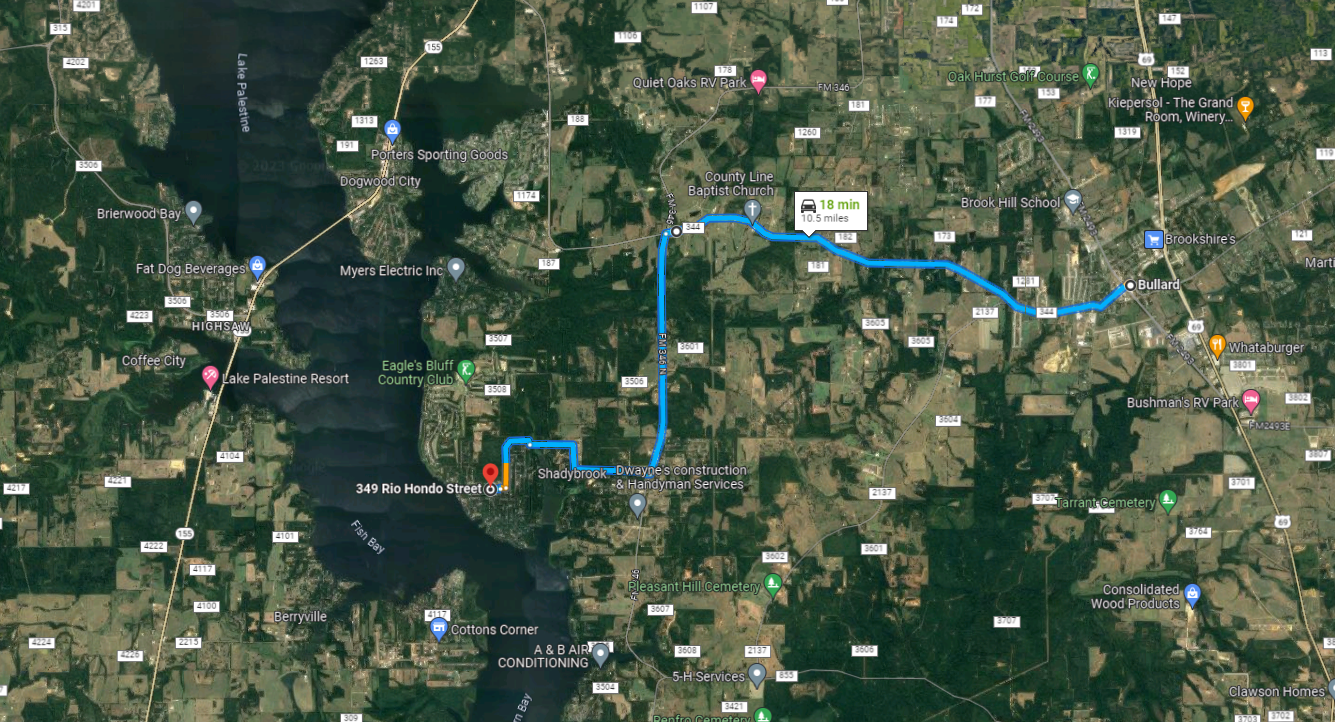Open Fat Dog Beverages pin

click(x=257, y=266)
